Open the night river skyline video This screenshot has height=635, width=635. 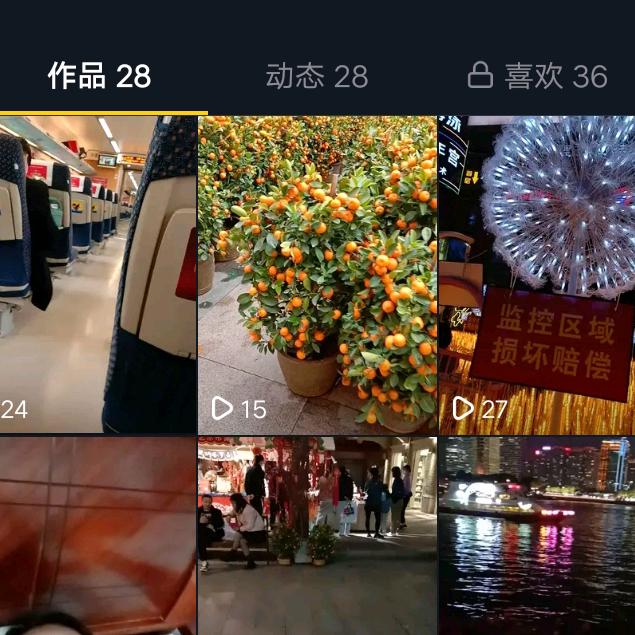pyautogui.click(x=537, y=535)
